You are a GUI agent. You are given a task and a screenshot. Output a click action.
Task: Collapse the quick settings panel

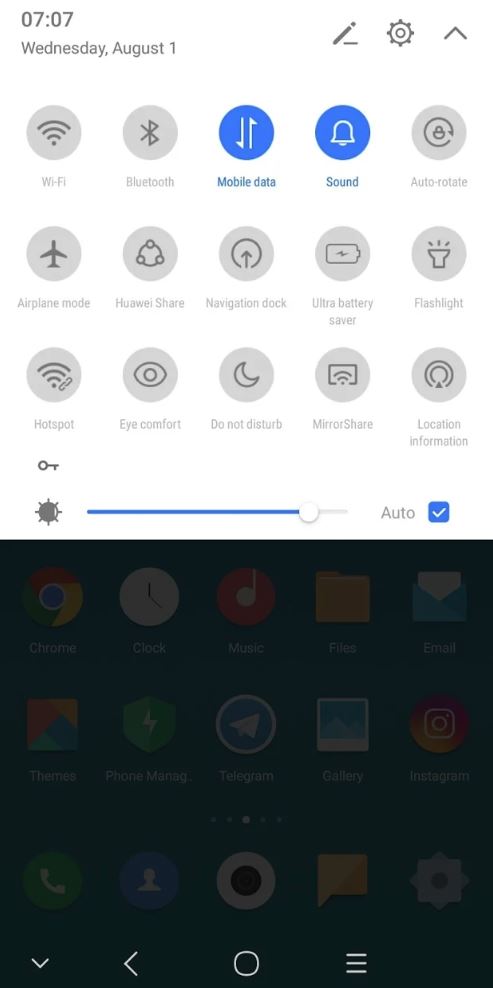455,33
